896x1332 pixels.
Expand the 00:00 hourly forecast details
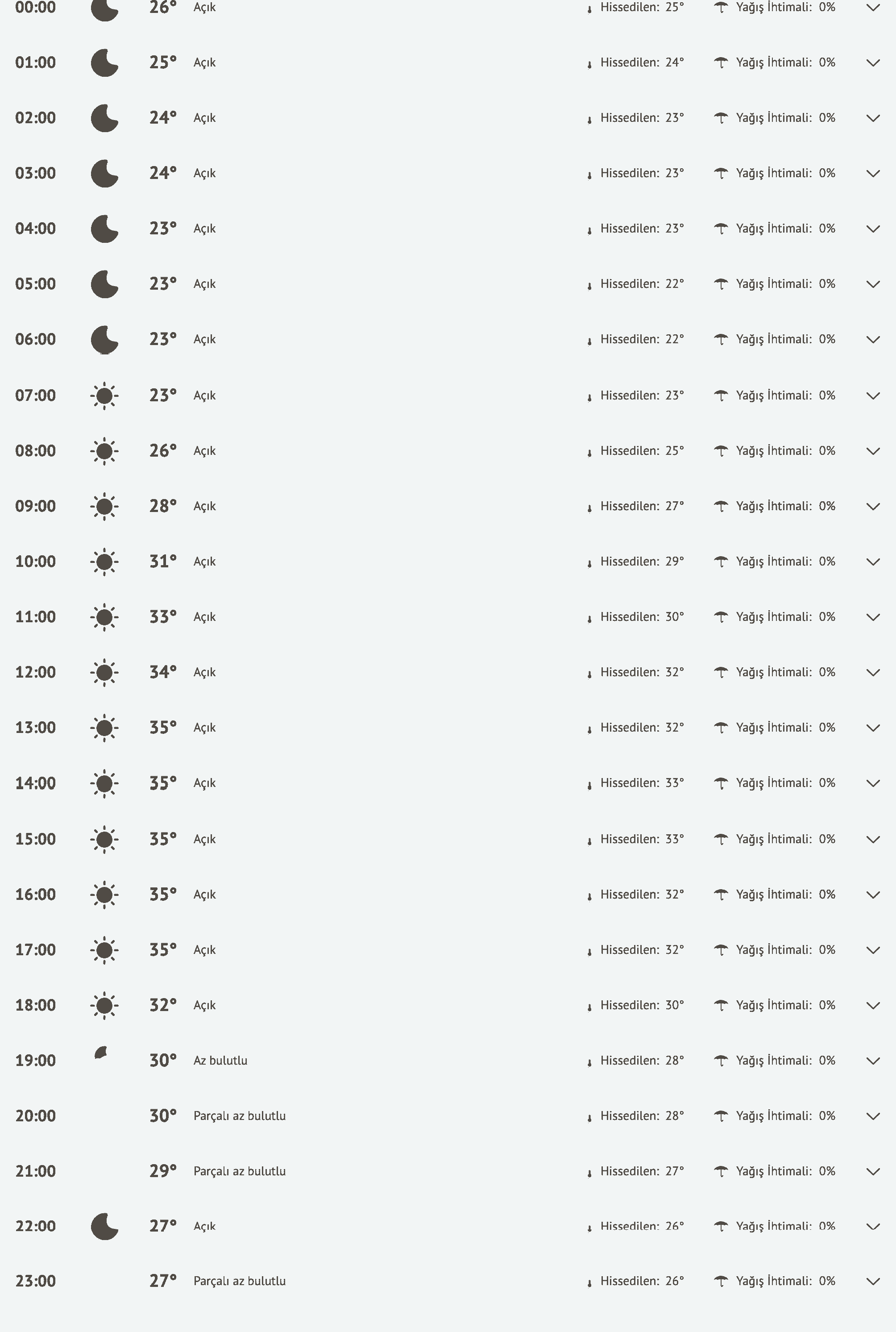pos(872,8)
